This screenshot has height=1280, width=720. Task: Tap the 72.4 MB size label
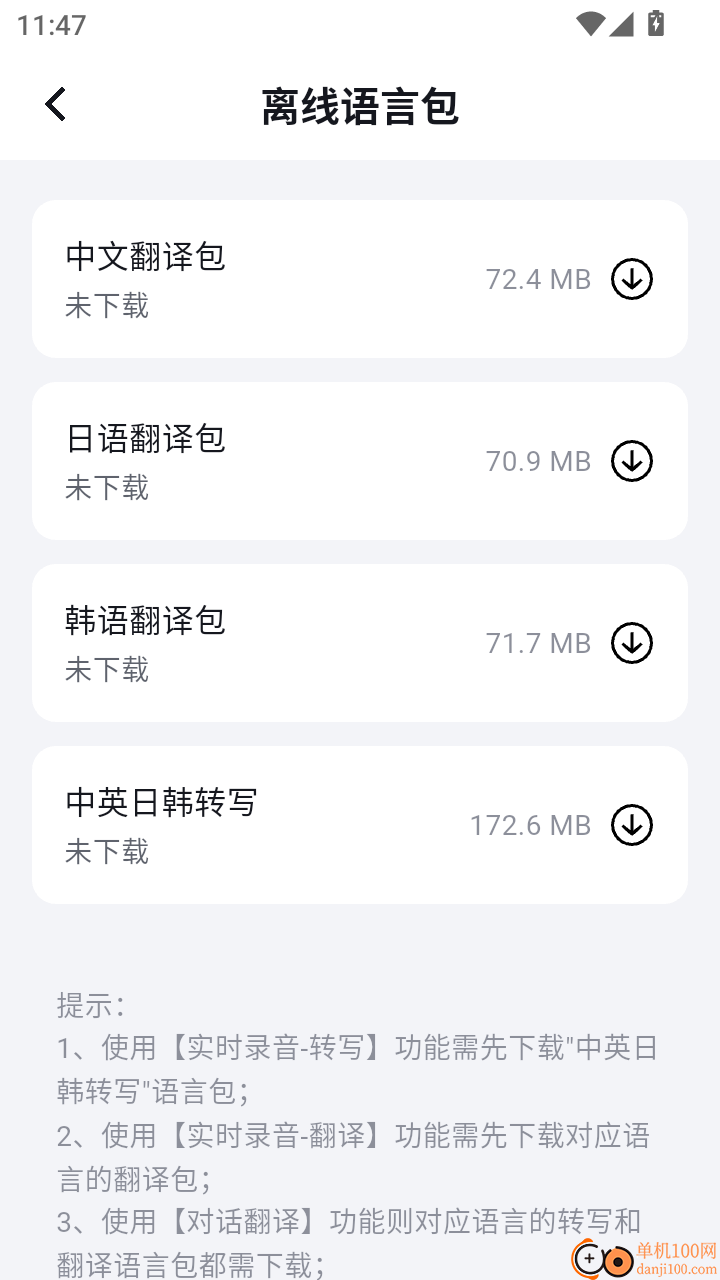tap(538, 279)
